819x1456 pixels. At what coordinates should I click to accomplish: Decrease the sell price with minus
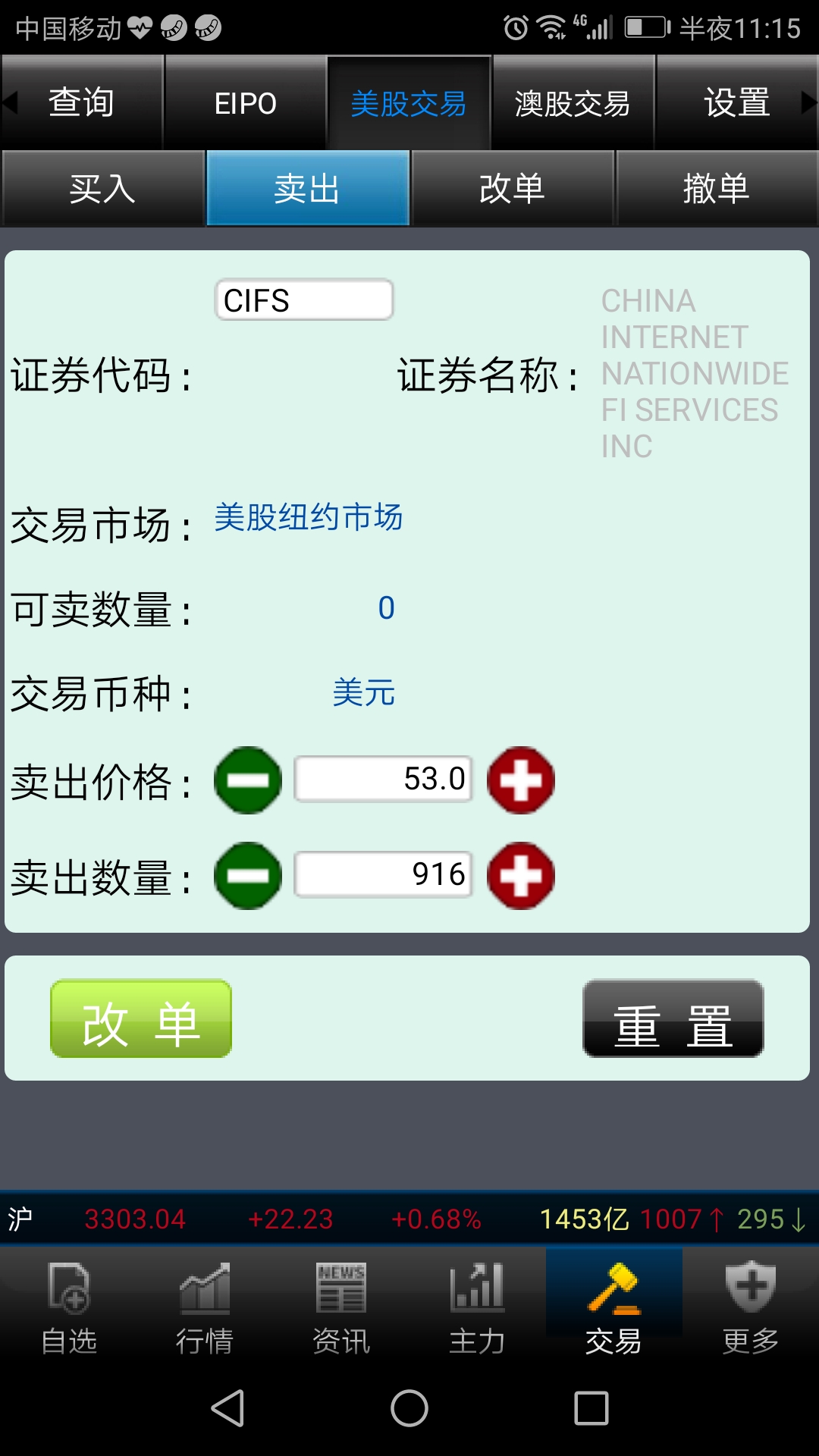click(x=248, y=780)
